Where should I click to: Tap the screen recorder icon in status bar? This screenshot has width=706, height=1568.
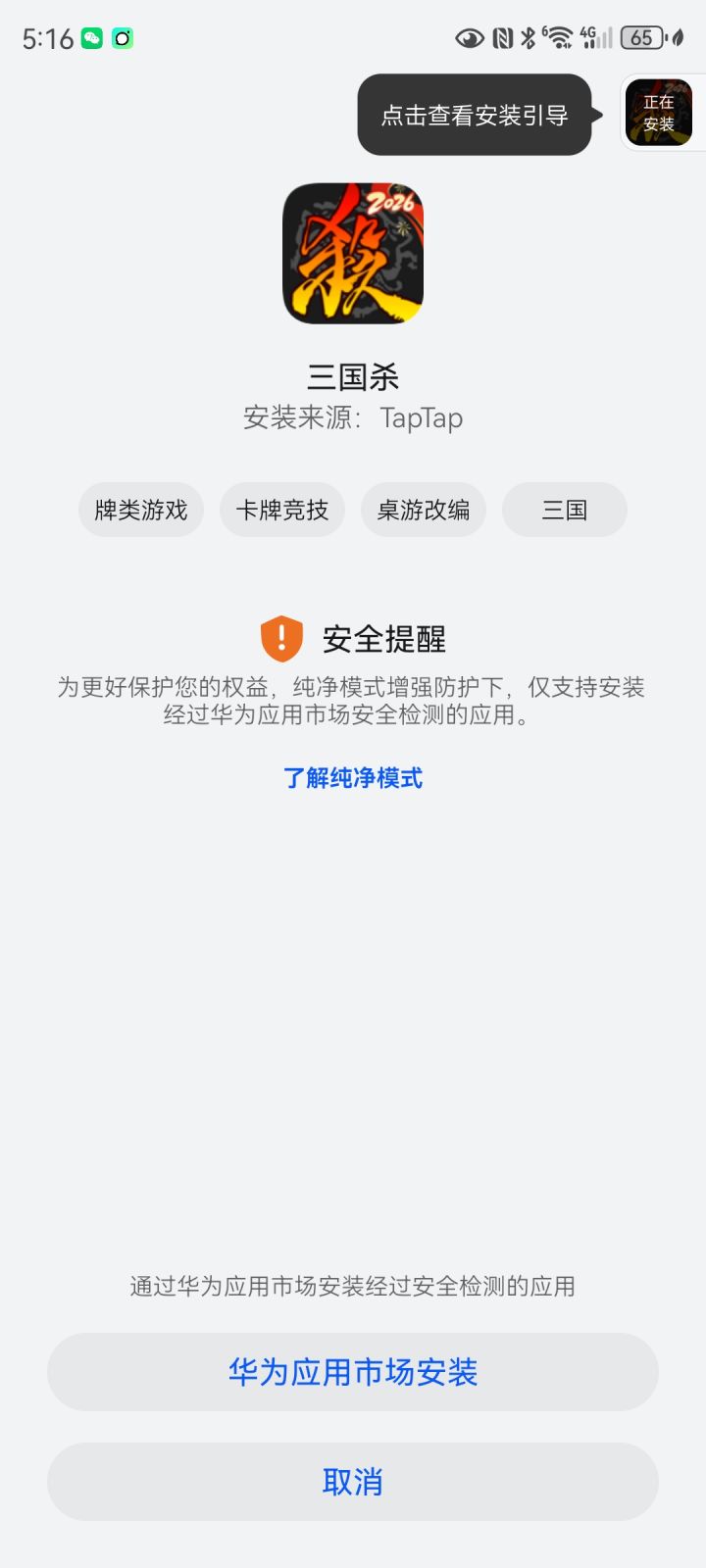tap(125, 38)
